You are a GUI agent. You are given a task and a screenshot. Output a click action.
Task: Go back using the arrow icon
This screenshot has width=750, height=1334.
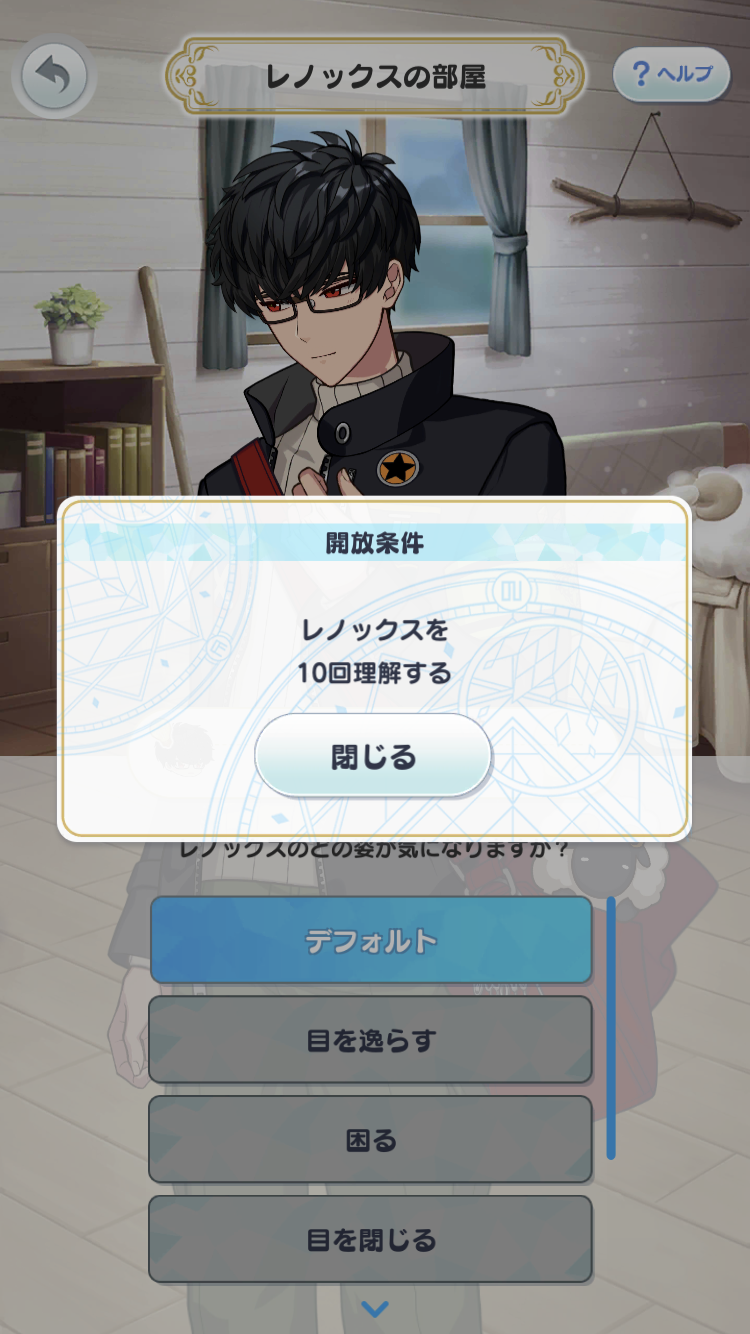54,76
